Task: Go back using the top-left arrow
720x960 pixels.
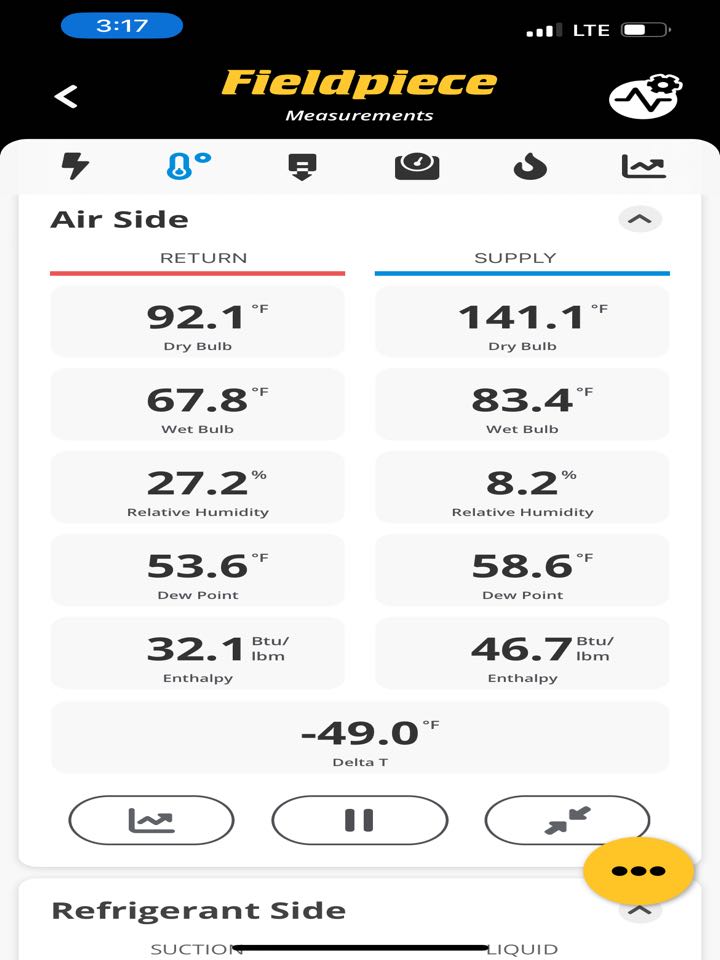Action: coord(66,97)
